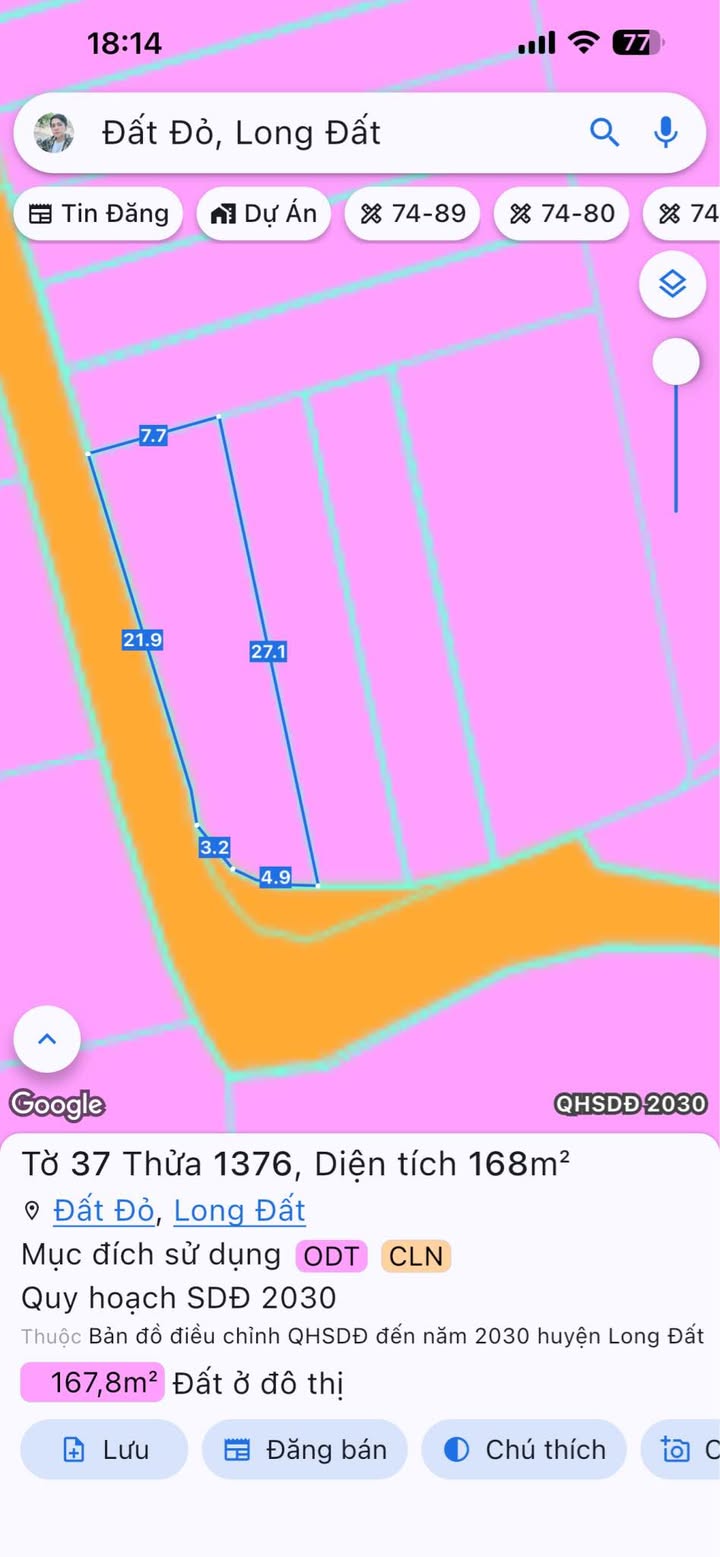This screenshot has height=1557, width=720.
Task: Open the map layers button
Action: point(673,285)
